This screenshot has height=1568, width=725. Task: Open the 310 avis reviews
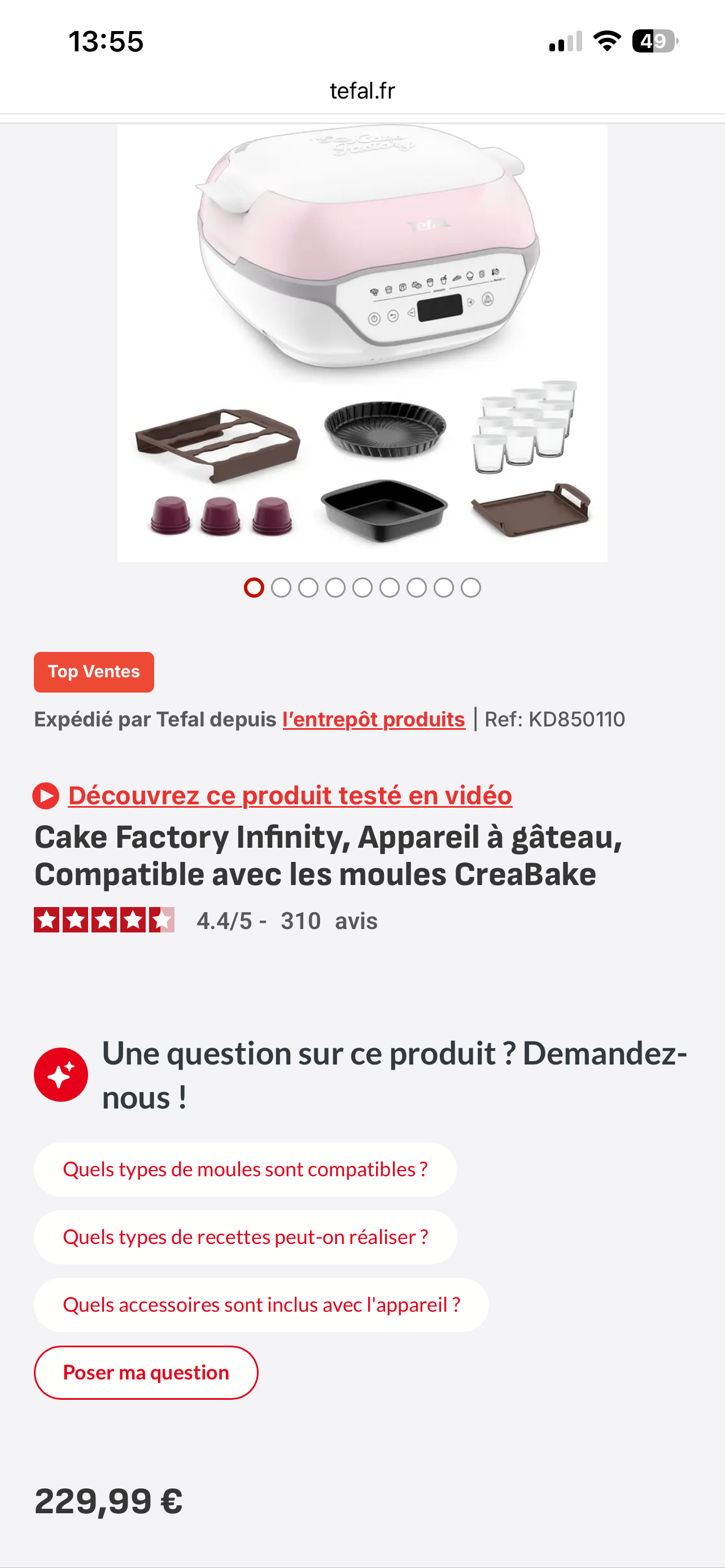(329, 921)
